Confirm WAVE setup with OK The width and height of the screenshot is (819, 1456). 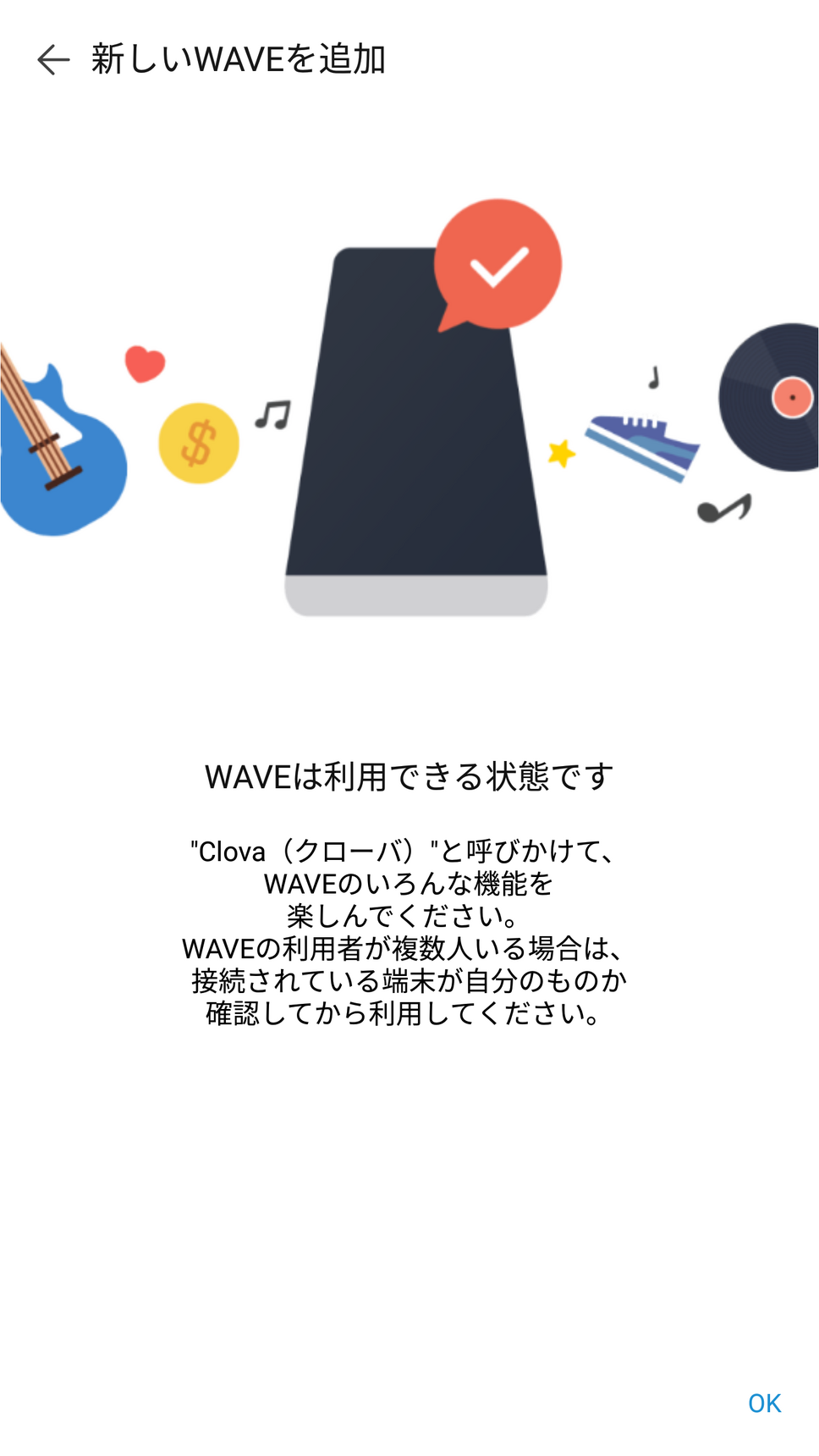click(x=763, y=1403)
